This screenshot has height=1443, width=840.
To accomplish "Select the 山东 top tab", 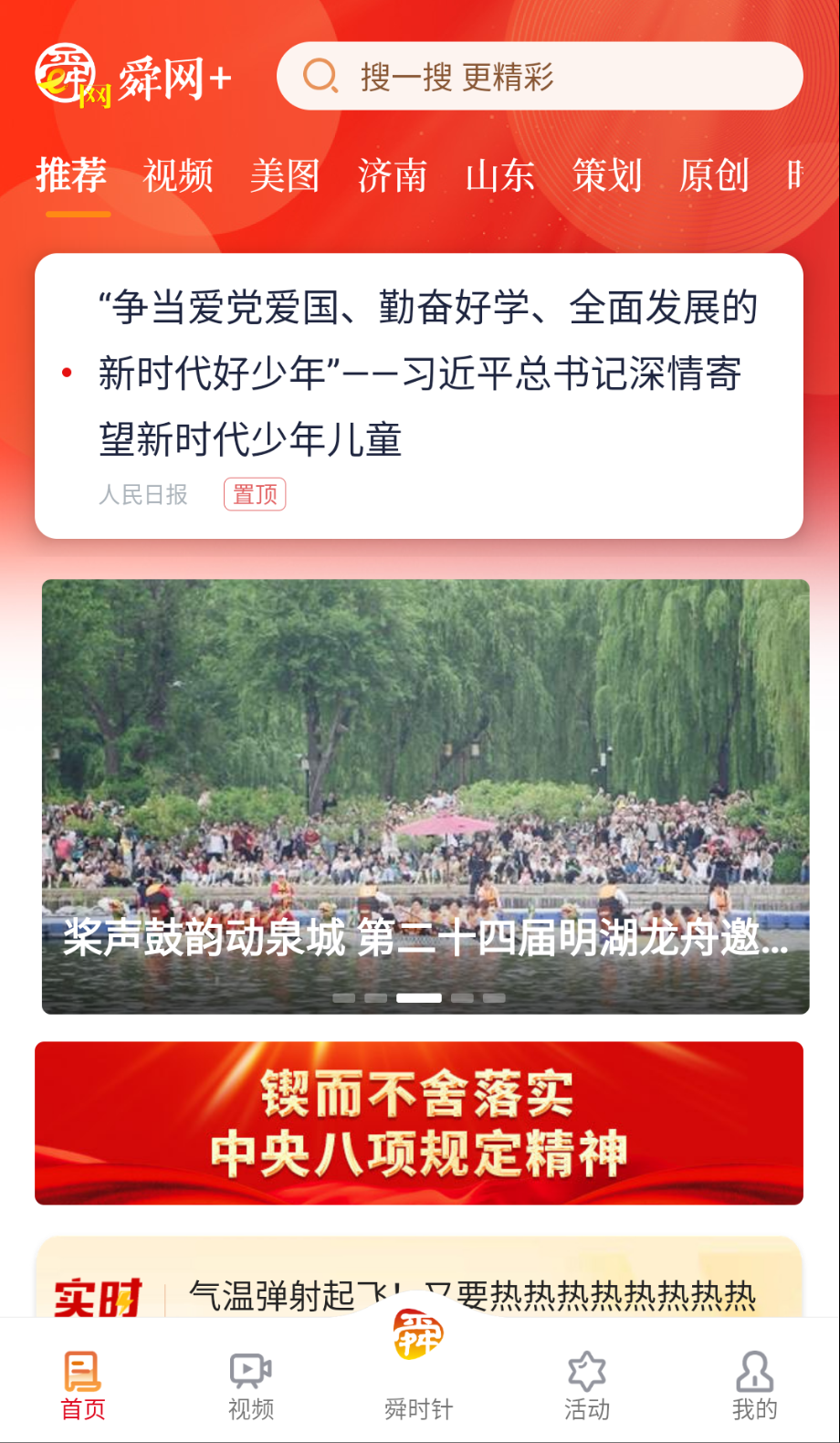I will click(499, 175).
